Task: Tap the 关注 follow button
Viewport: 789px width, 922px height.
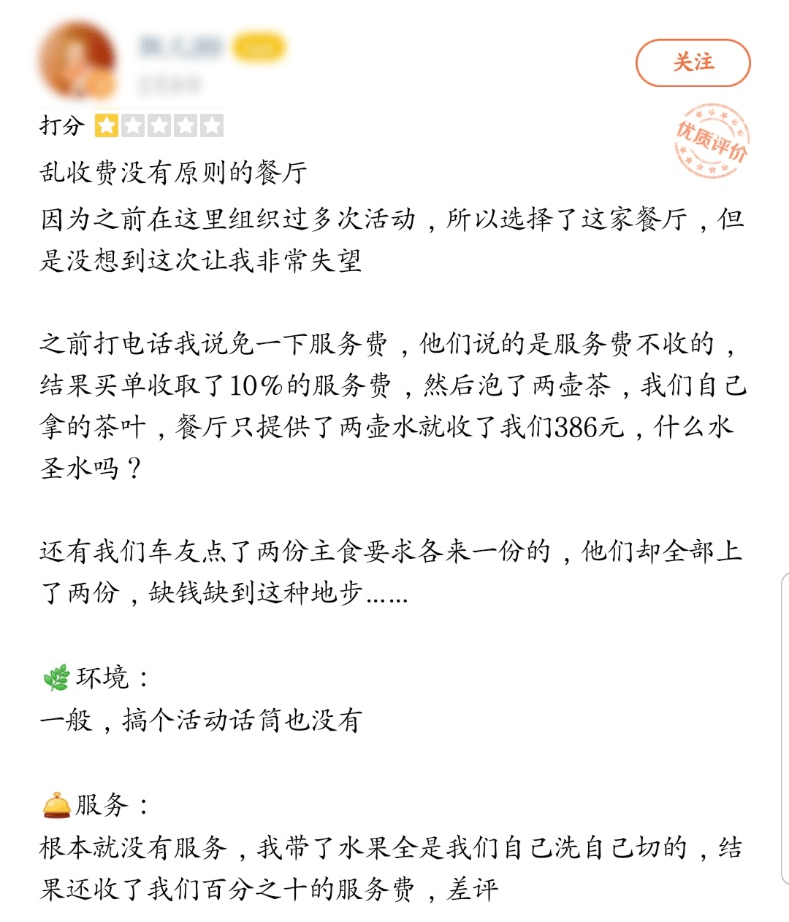Action: [x=693, y=62]
